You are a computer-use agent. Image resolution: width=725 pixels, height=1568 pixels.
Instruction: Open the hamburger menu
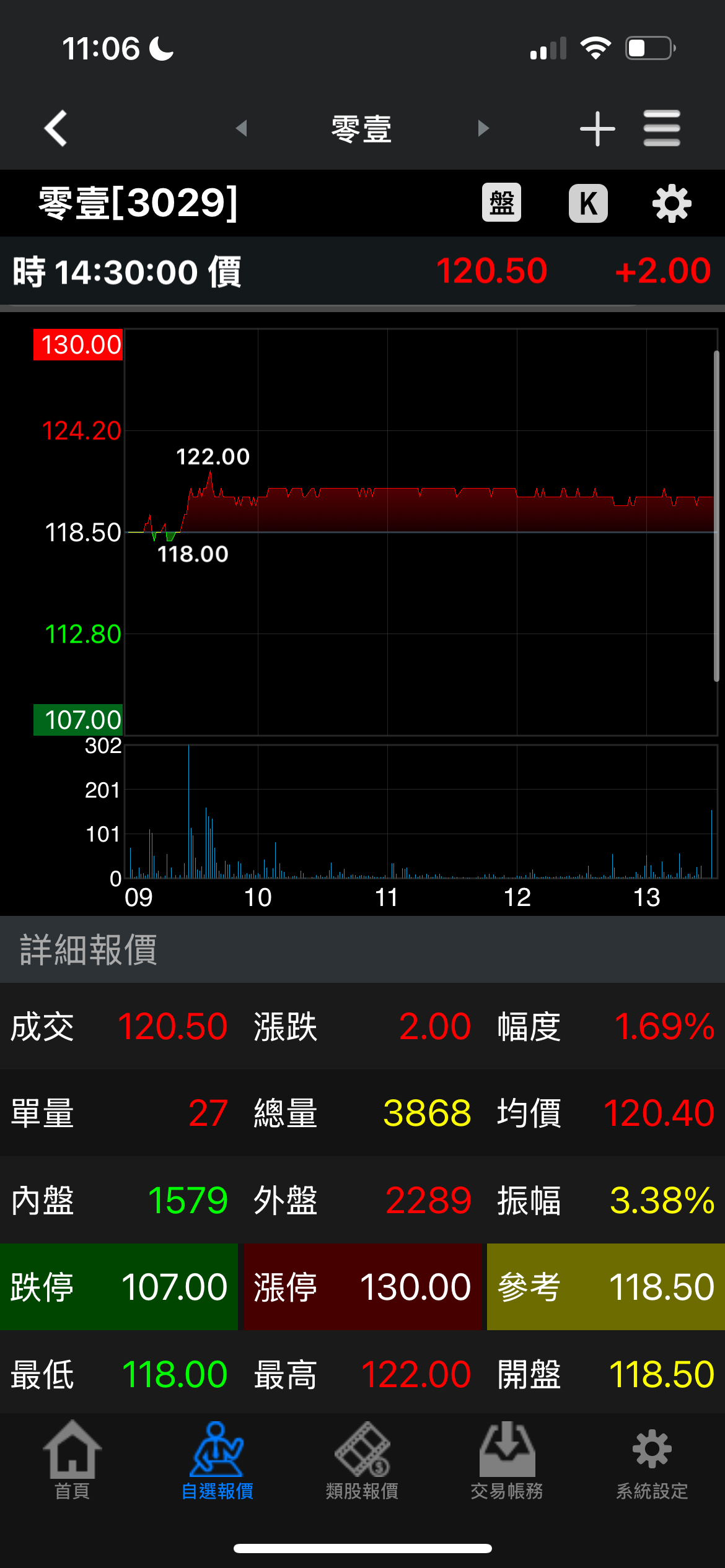tap(662, 128)
